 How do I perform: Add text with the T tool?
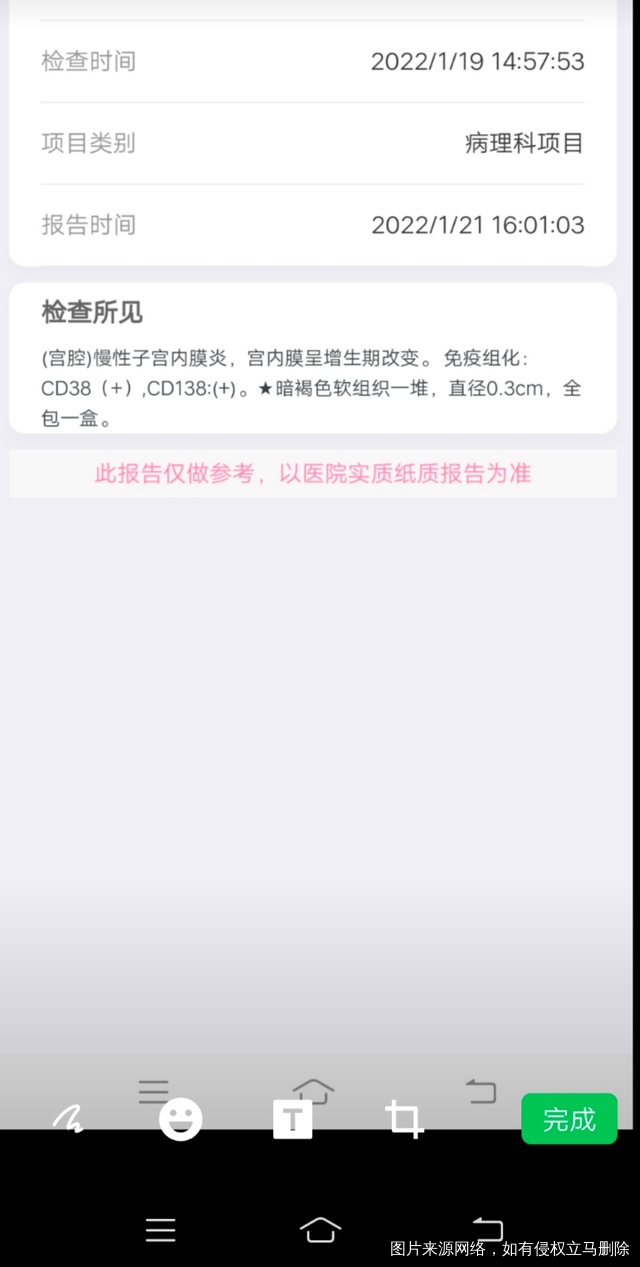293,1119
